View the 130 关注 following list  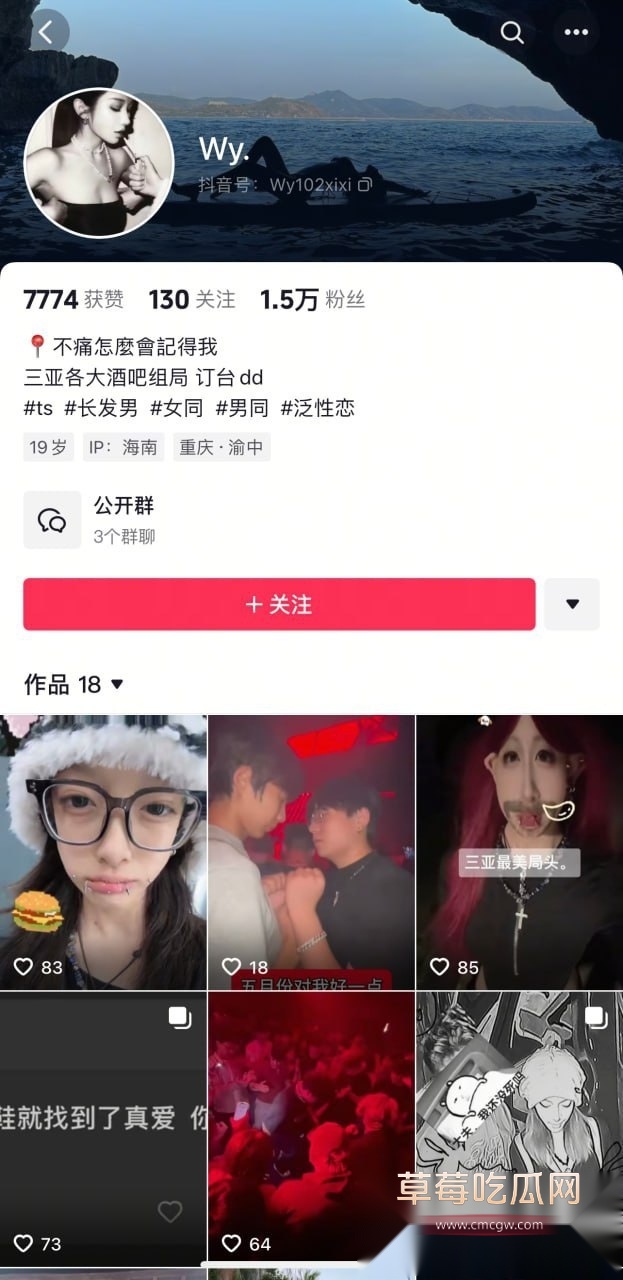192,299
